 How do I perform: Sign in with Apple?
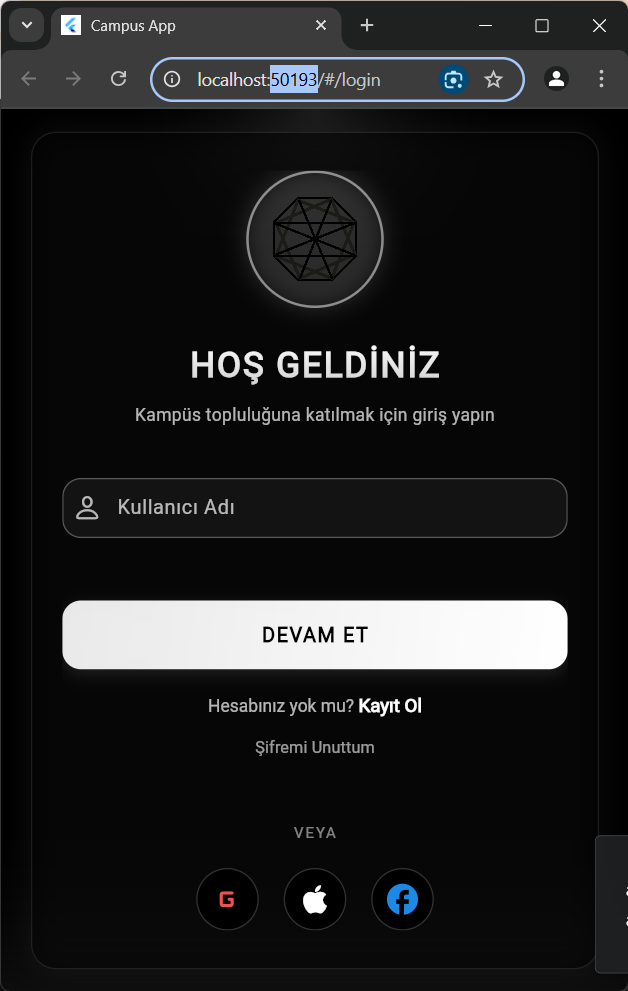coord(314,899)
